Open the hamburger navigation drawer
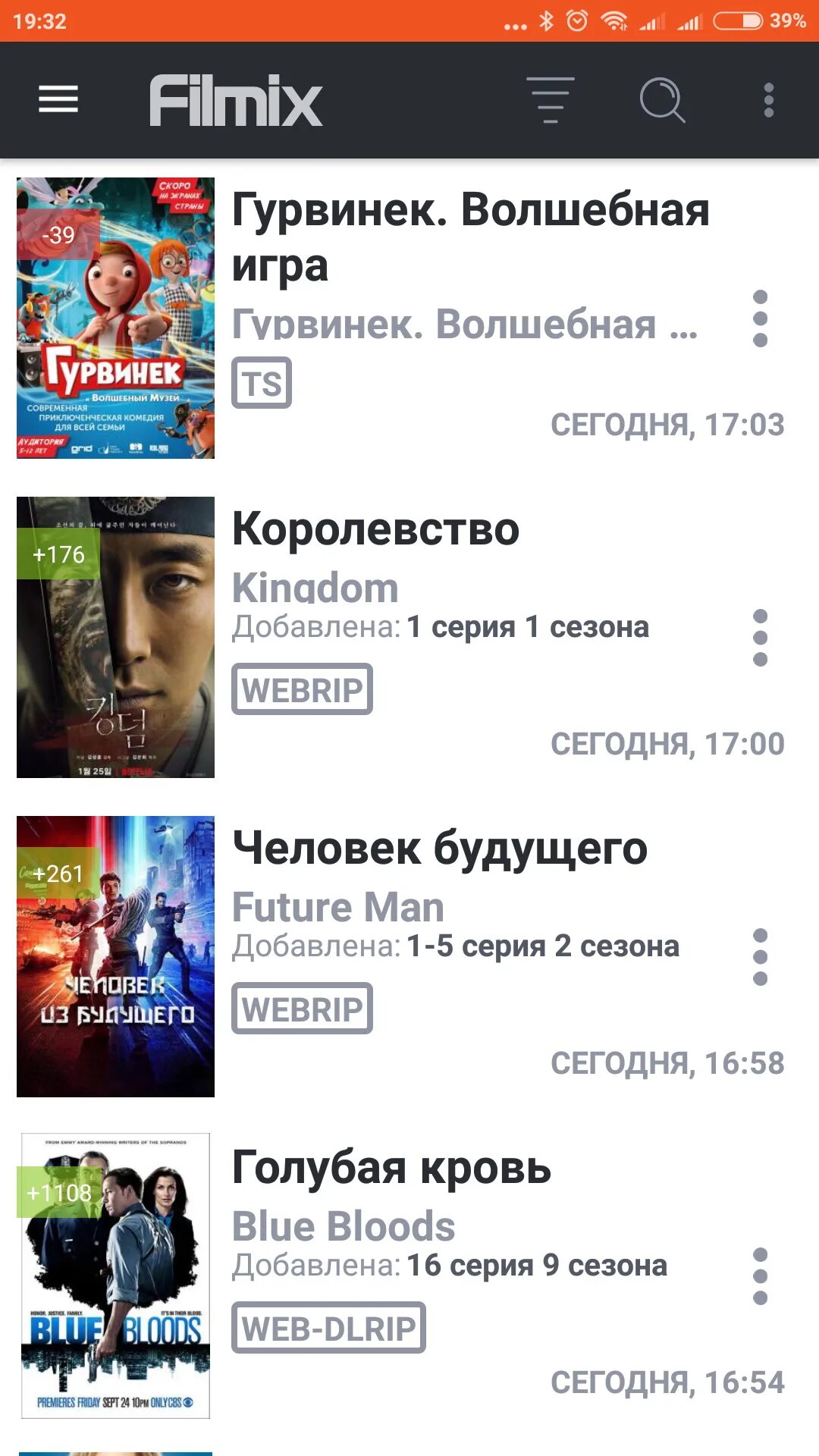The width and height of the screenshot is (819, 1456). 58,99
